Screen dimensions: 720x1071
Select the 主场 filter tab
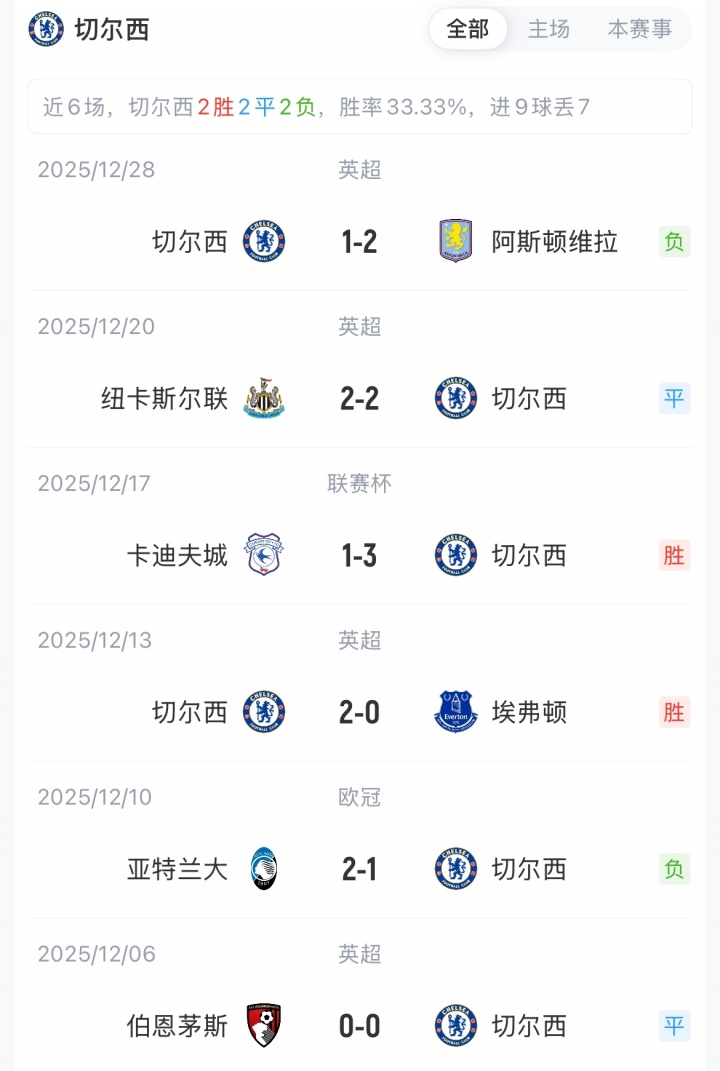click(x=549, y=29)
